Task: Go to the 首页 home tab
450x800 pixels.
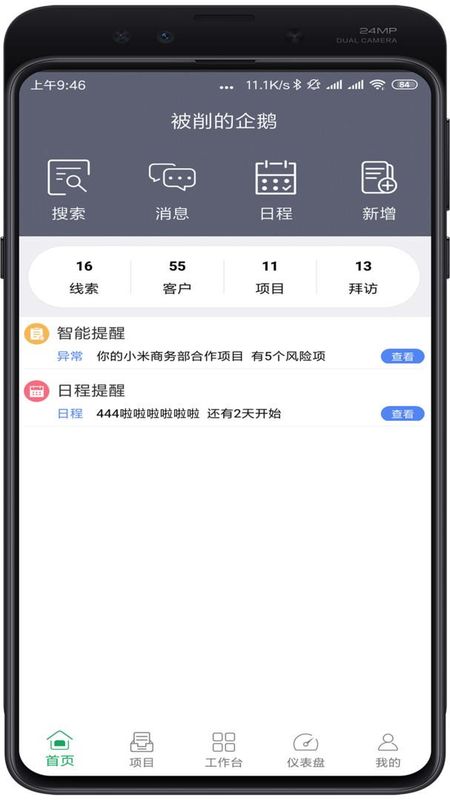Action: tap(60, 748)
